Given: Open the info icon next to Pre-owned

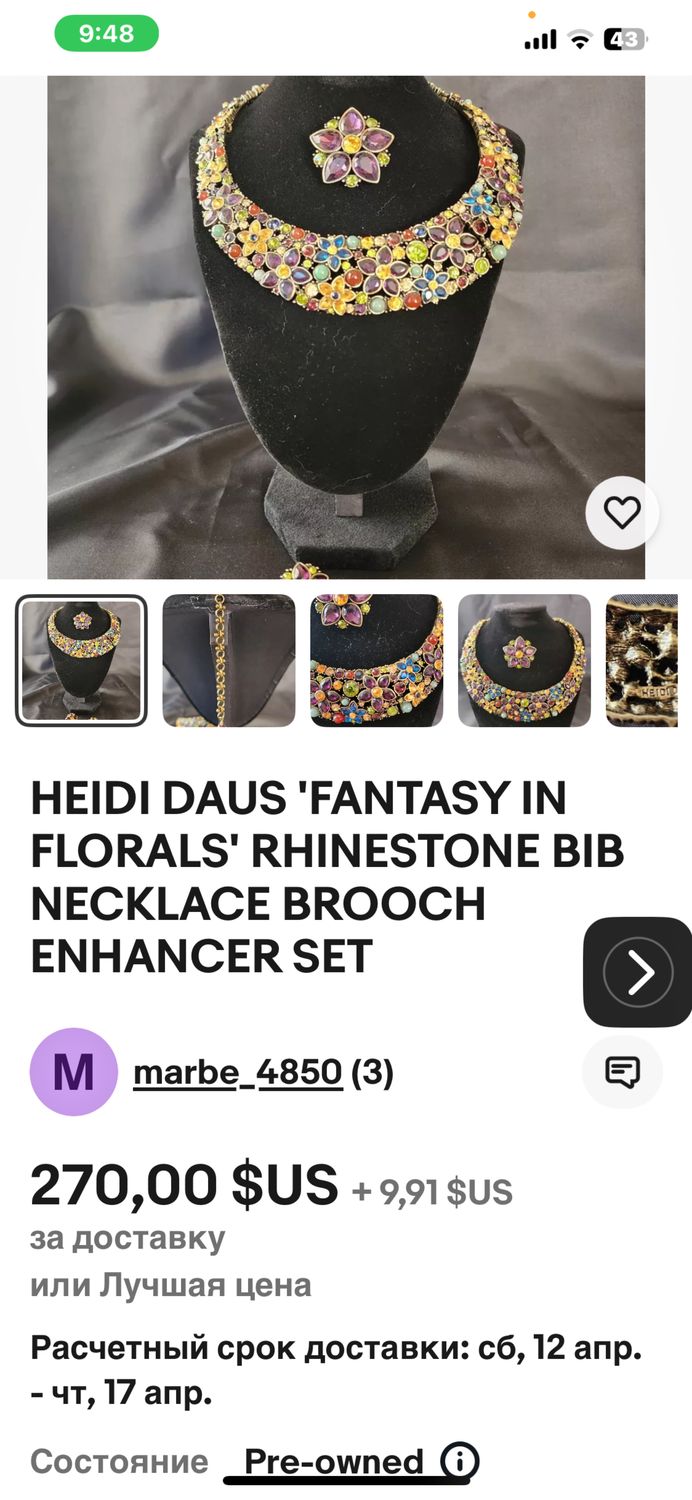Looking at the screenshot, I should [x=459, y=1461].
